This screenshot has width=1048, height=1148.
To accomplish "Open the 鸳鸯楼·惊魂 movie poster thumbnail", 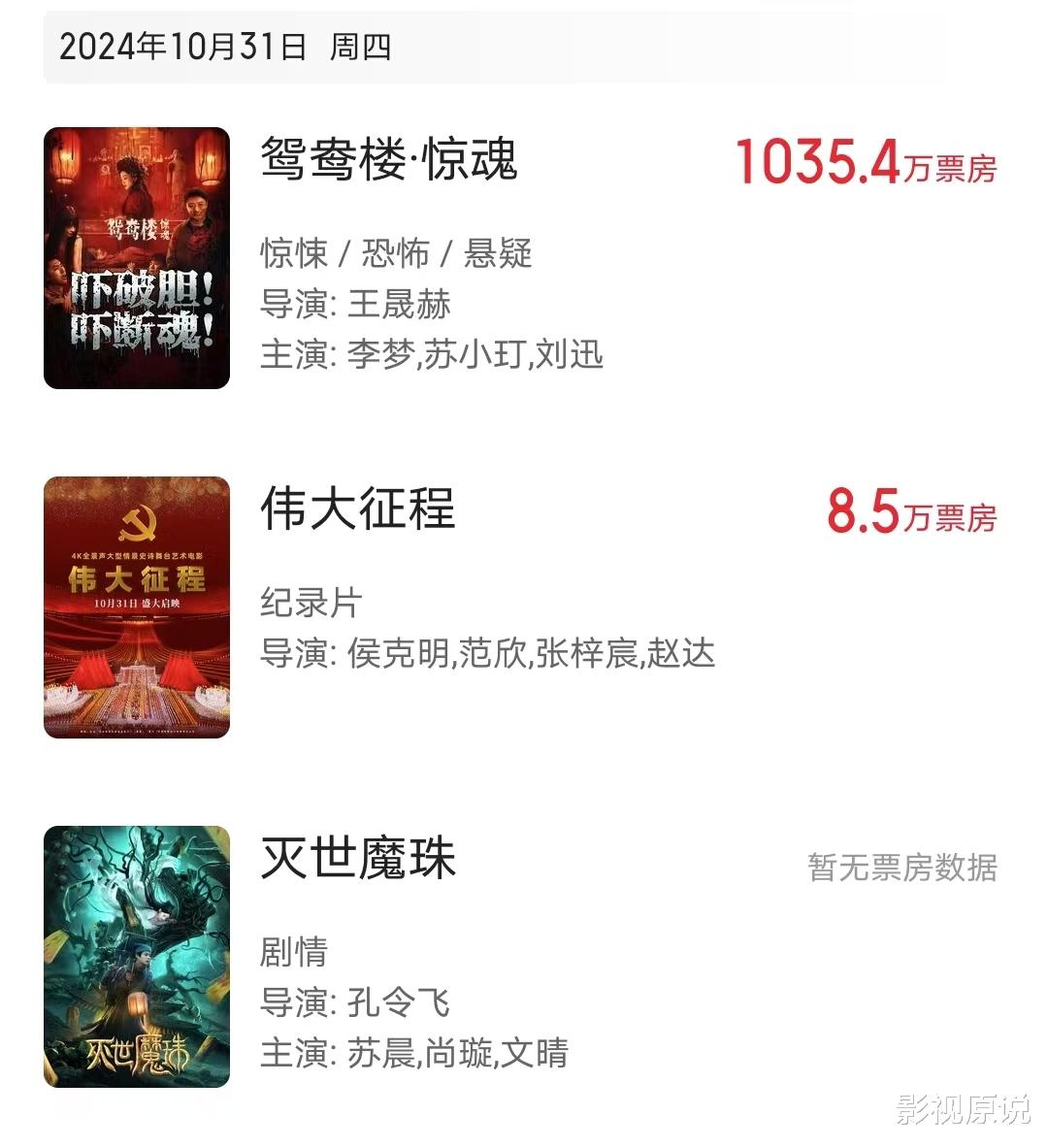I will click(137, 258).
